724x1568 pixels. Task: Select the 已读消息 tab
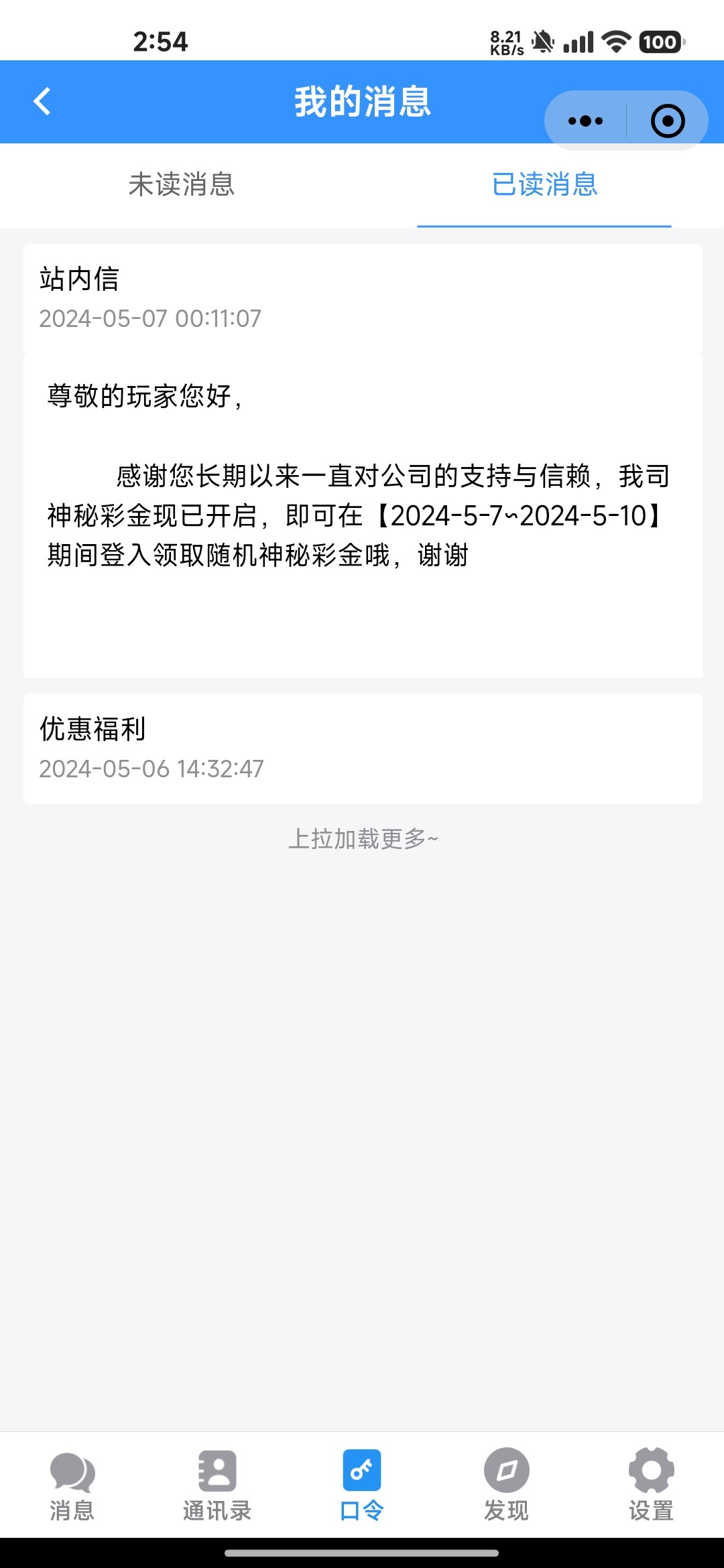(544, 185)
